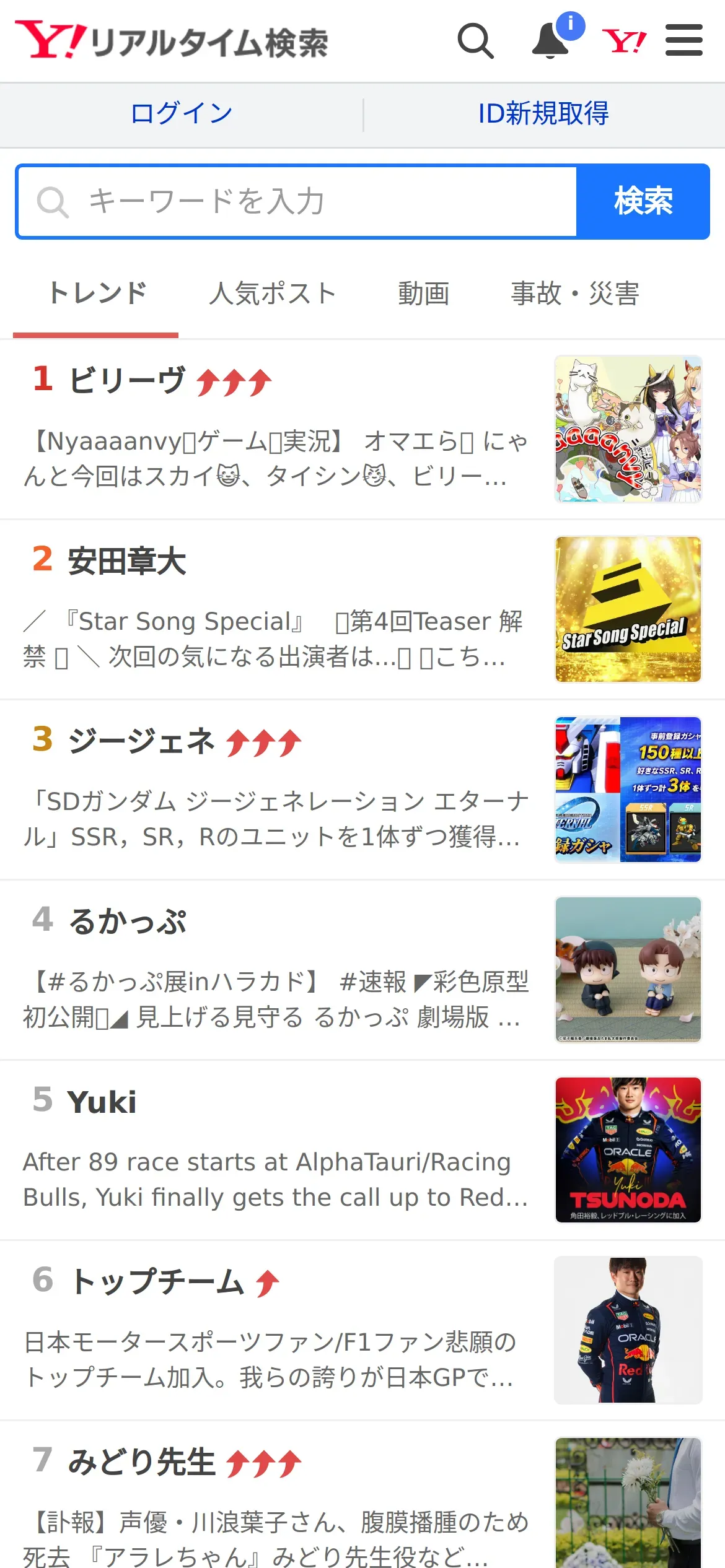Focus the キーワードを入力 search field
The height and width of the screenshot is (1568, 725).
click(x=297, y=202)
